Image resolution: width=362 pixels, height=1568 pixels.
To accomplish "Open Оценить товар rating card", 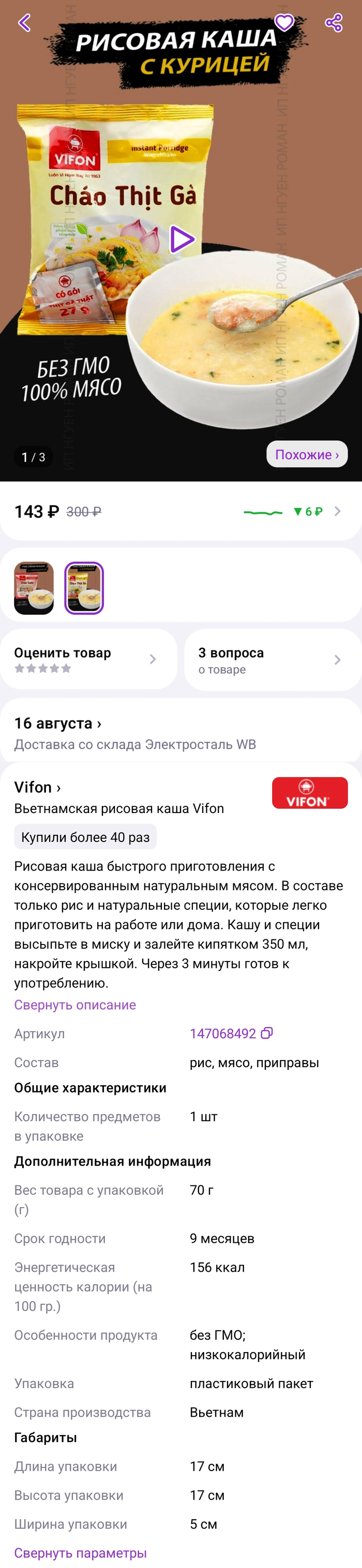I will coord(88,659).
